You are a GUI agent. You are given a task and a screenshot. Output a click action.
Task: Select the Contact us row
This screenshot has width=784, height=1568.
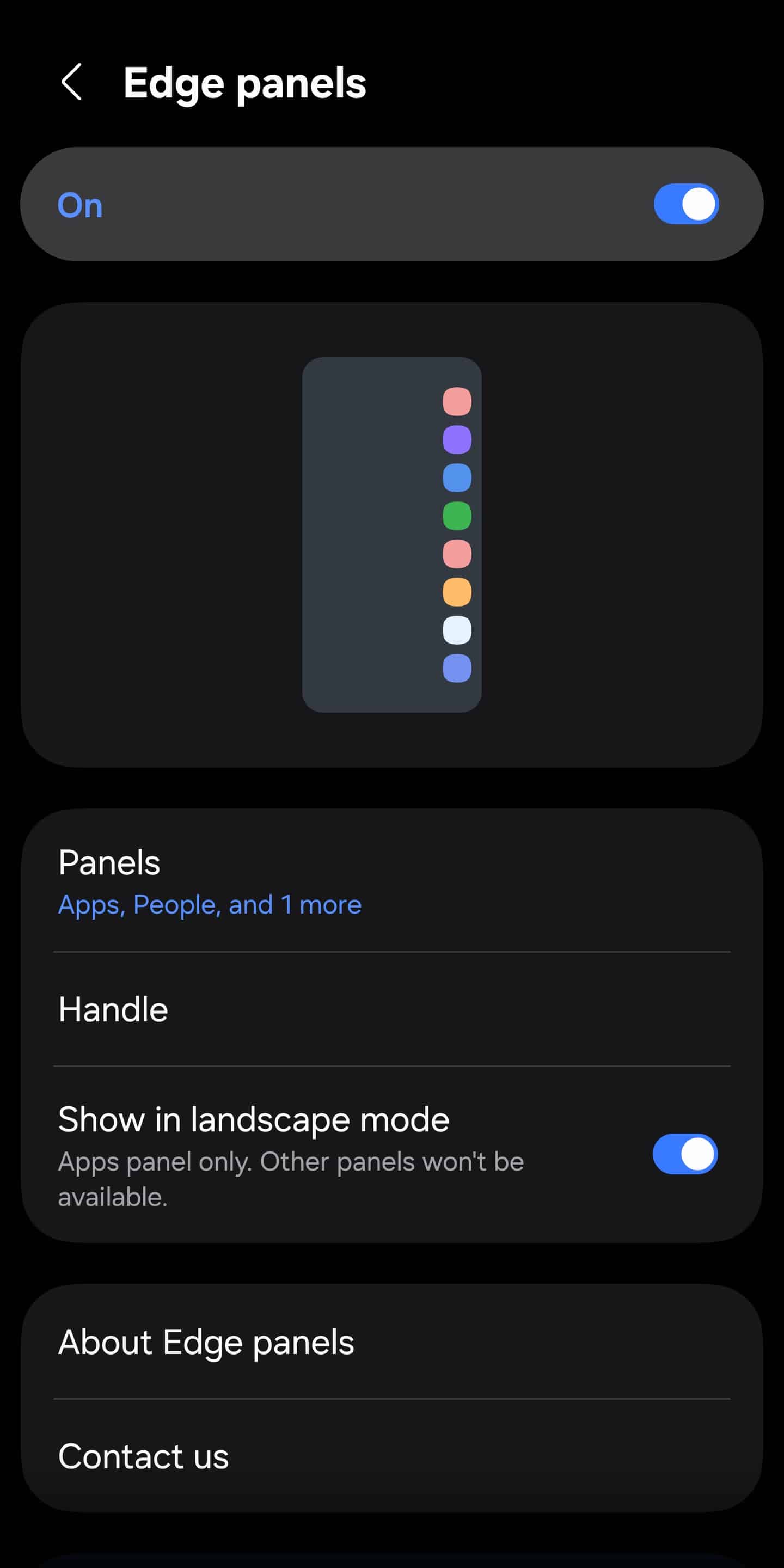click(391, 1456)
